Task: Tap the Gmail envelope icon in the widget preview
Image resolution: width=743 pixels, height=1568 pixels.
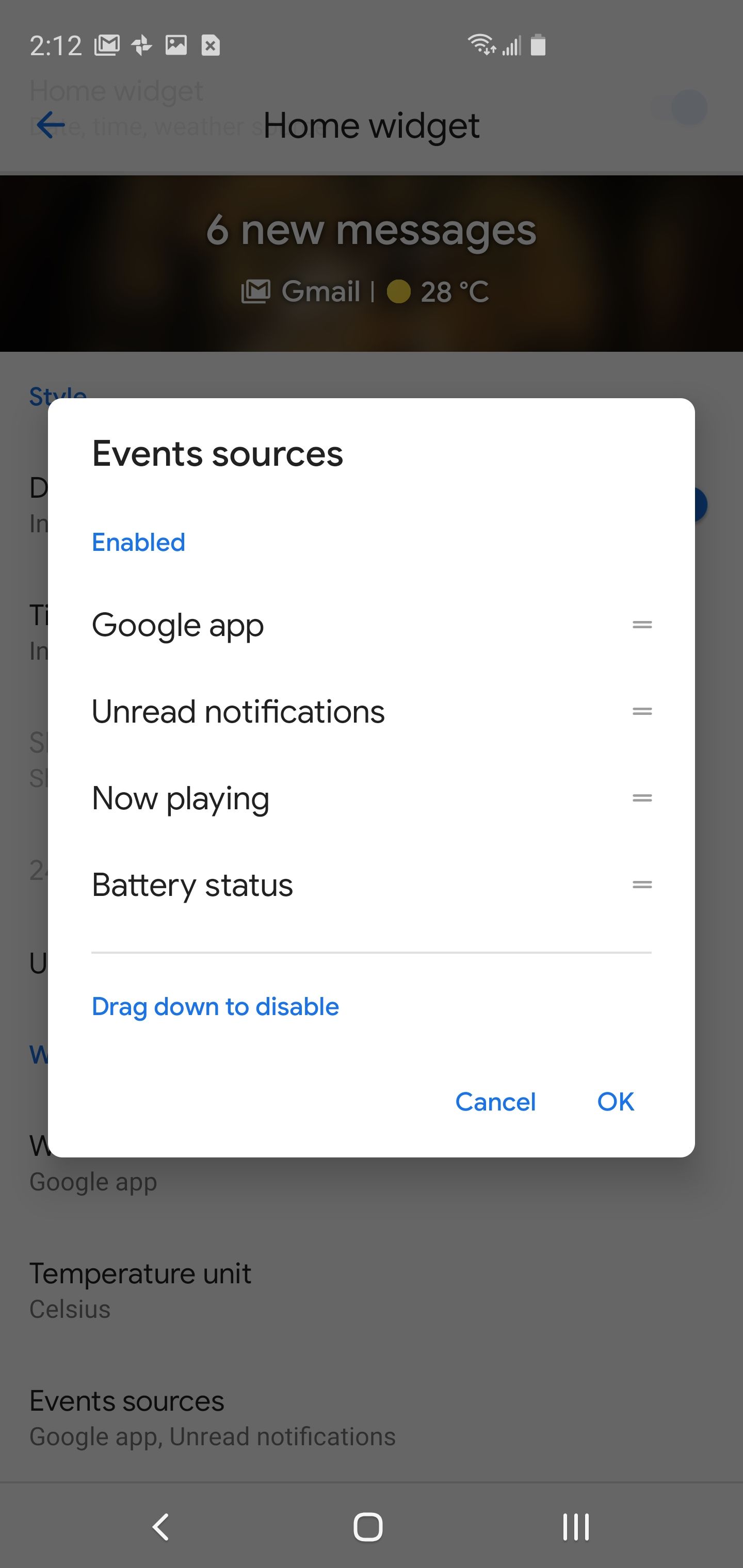Action: coord(257,291)
